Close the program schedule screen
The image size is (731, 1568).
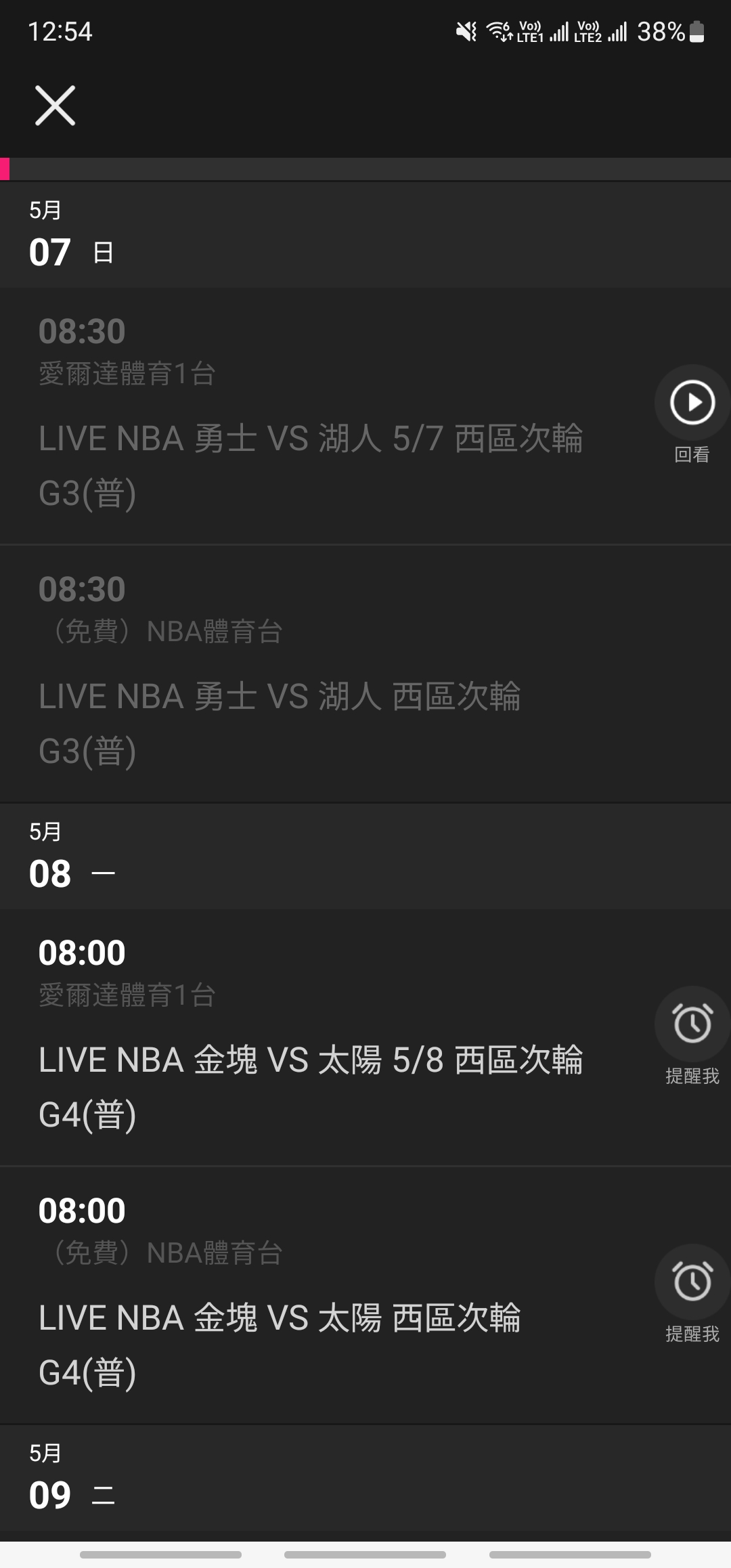click(x=55, y=106)
